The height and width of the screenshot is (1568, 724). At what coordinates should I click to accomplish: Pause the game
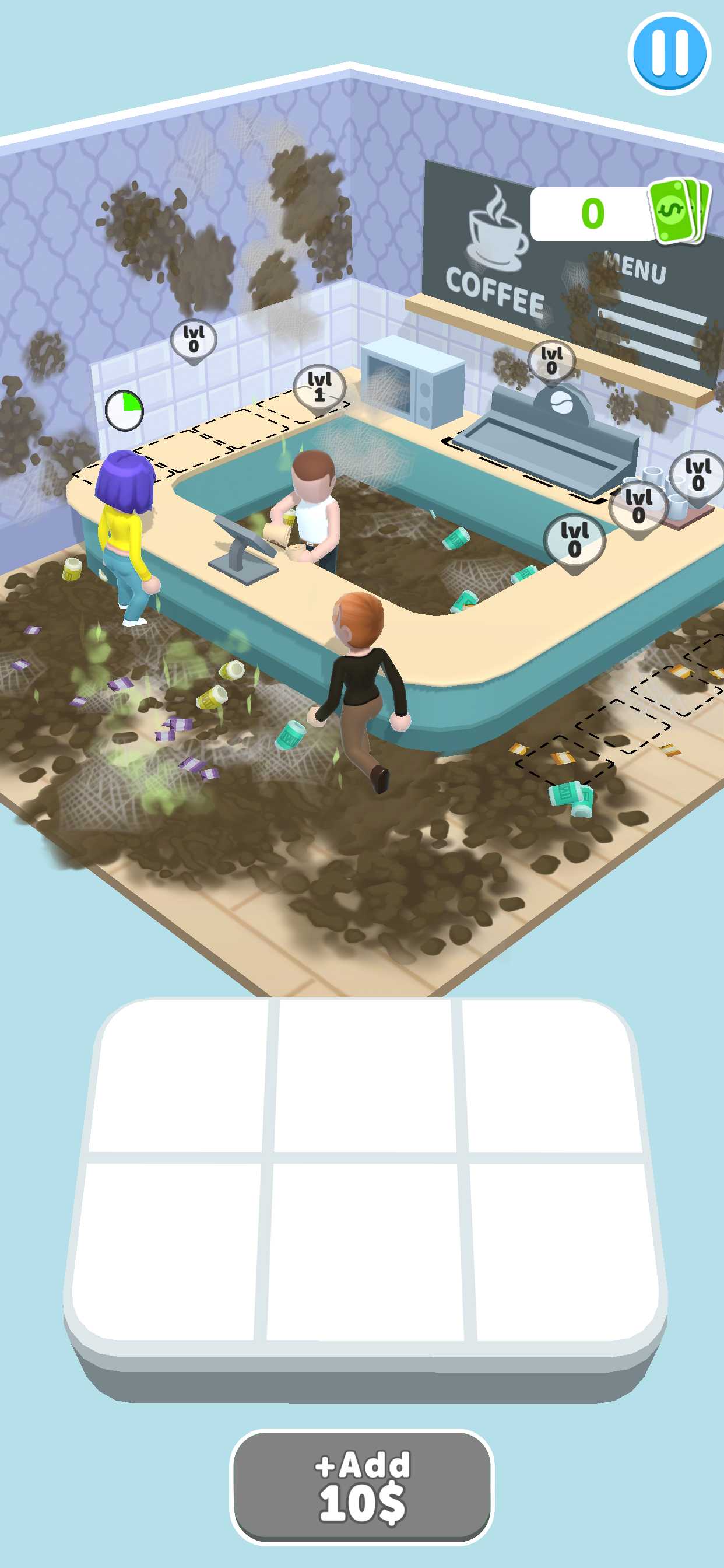(x=669, y=53)
